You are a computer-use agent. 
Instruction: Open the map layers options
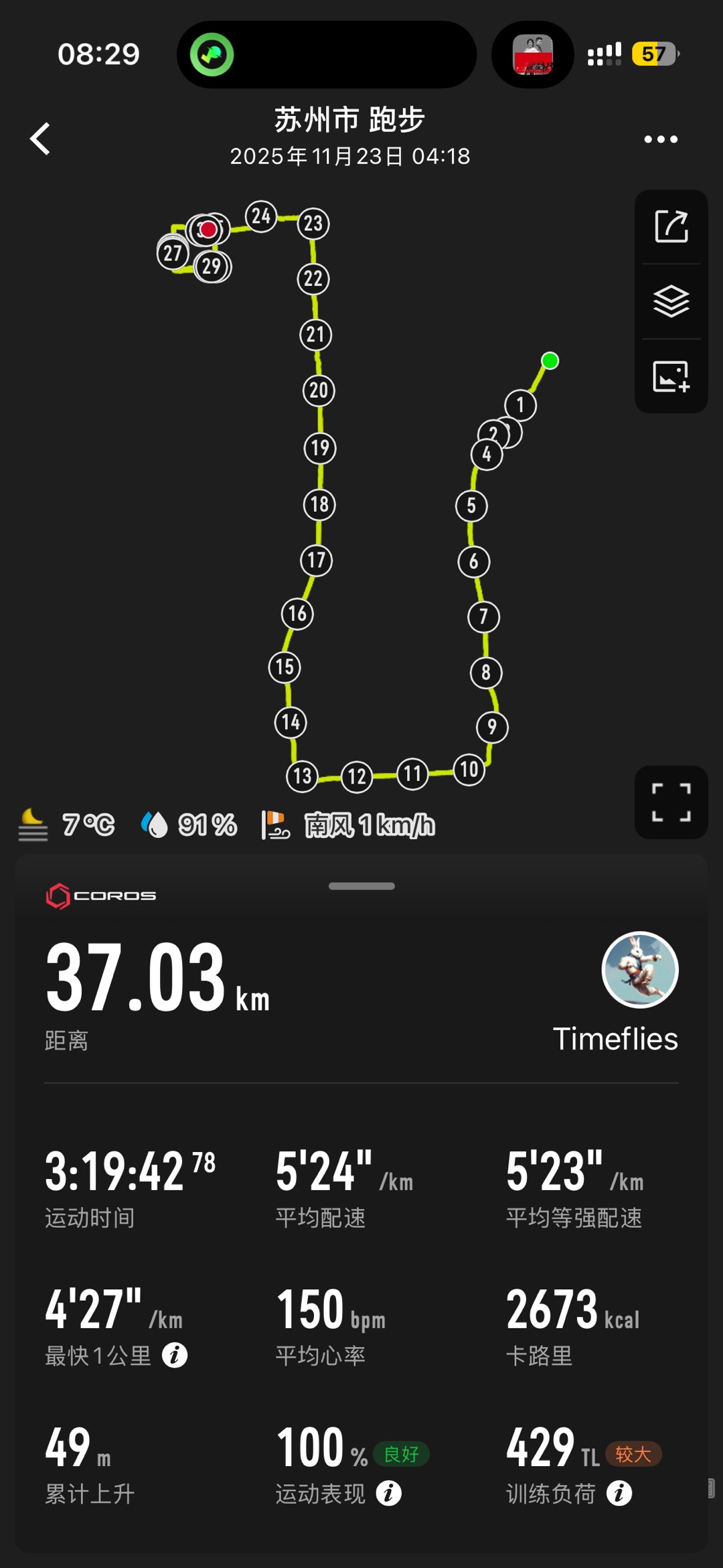671,301
